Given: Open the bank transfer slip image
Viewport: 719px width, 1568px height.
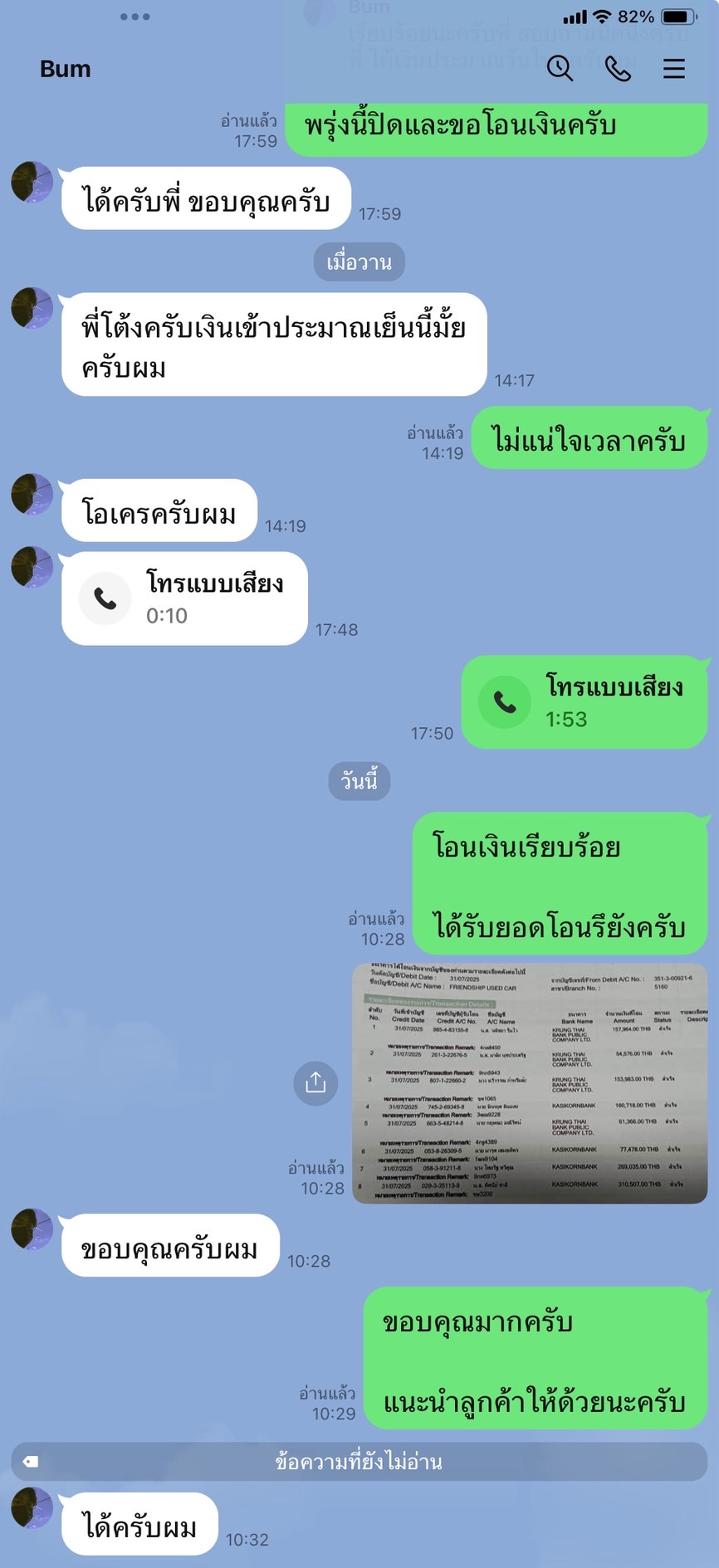Looking at the screenshot, I should click(x=530, y=1082).
